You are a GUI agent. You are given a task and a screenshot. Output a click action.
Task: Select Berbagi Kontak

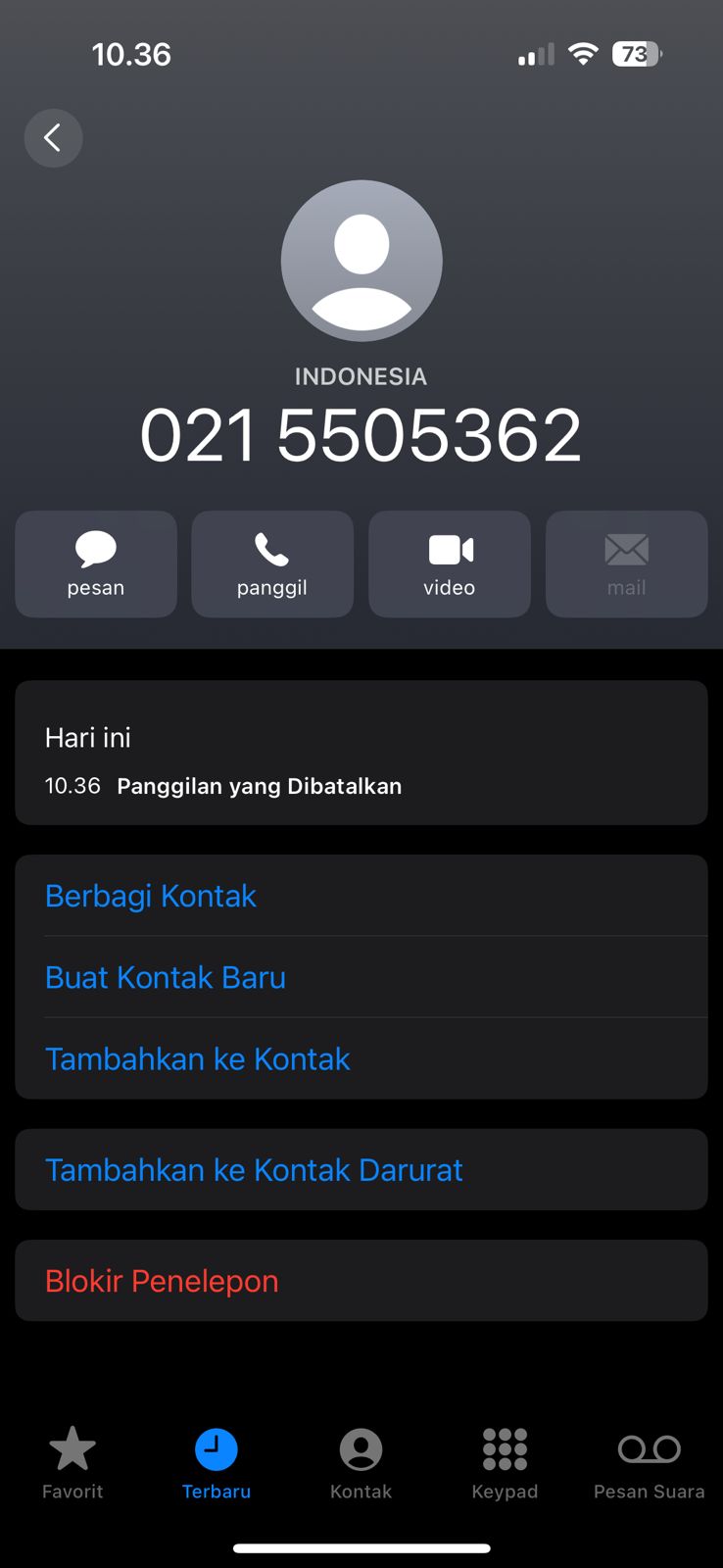(151, 896)
